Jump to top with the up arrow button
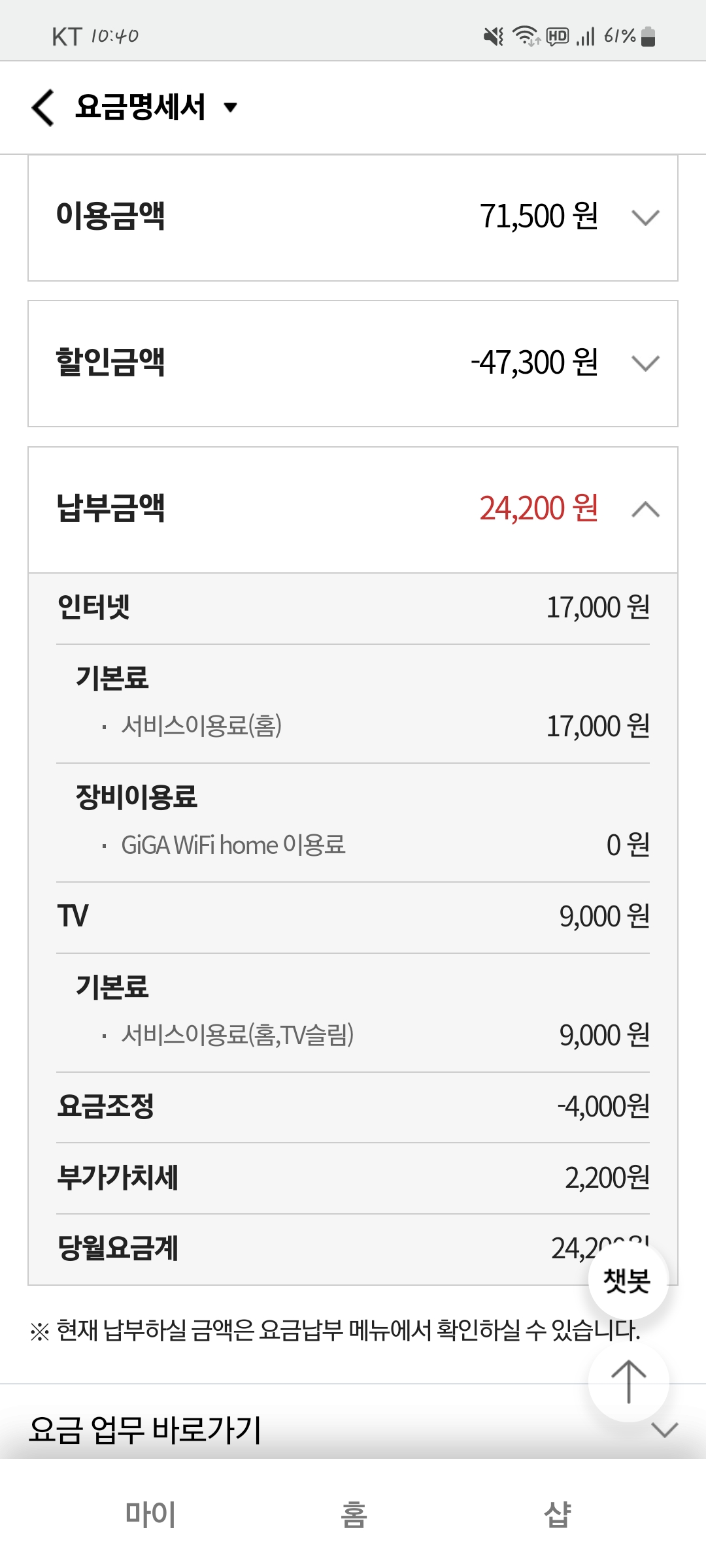 point(628,1381)
